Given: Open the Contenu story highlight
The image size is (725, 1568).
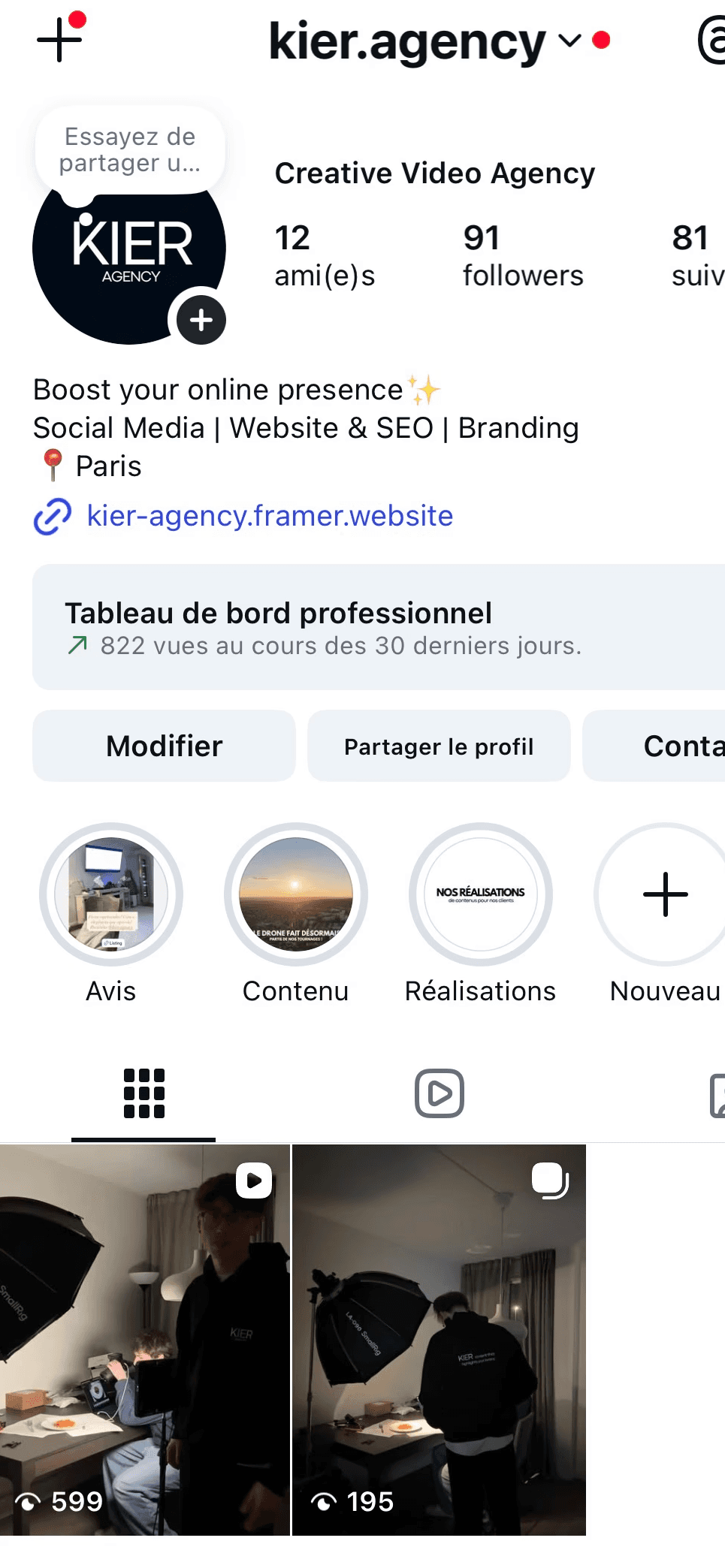Looking at the screenshot, I should click(296, 894).
